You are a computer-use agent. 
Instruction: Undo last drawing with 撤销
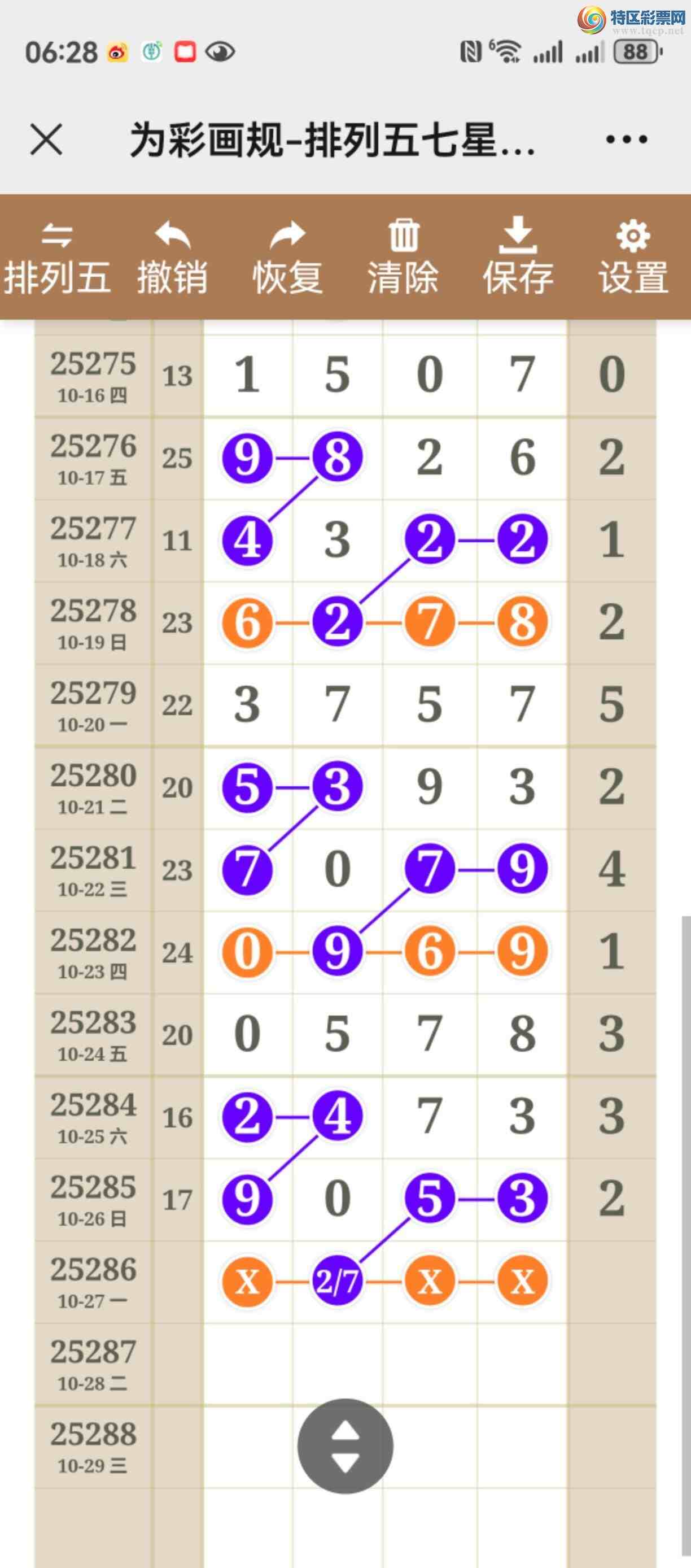coord(173,258)
